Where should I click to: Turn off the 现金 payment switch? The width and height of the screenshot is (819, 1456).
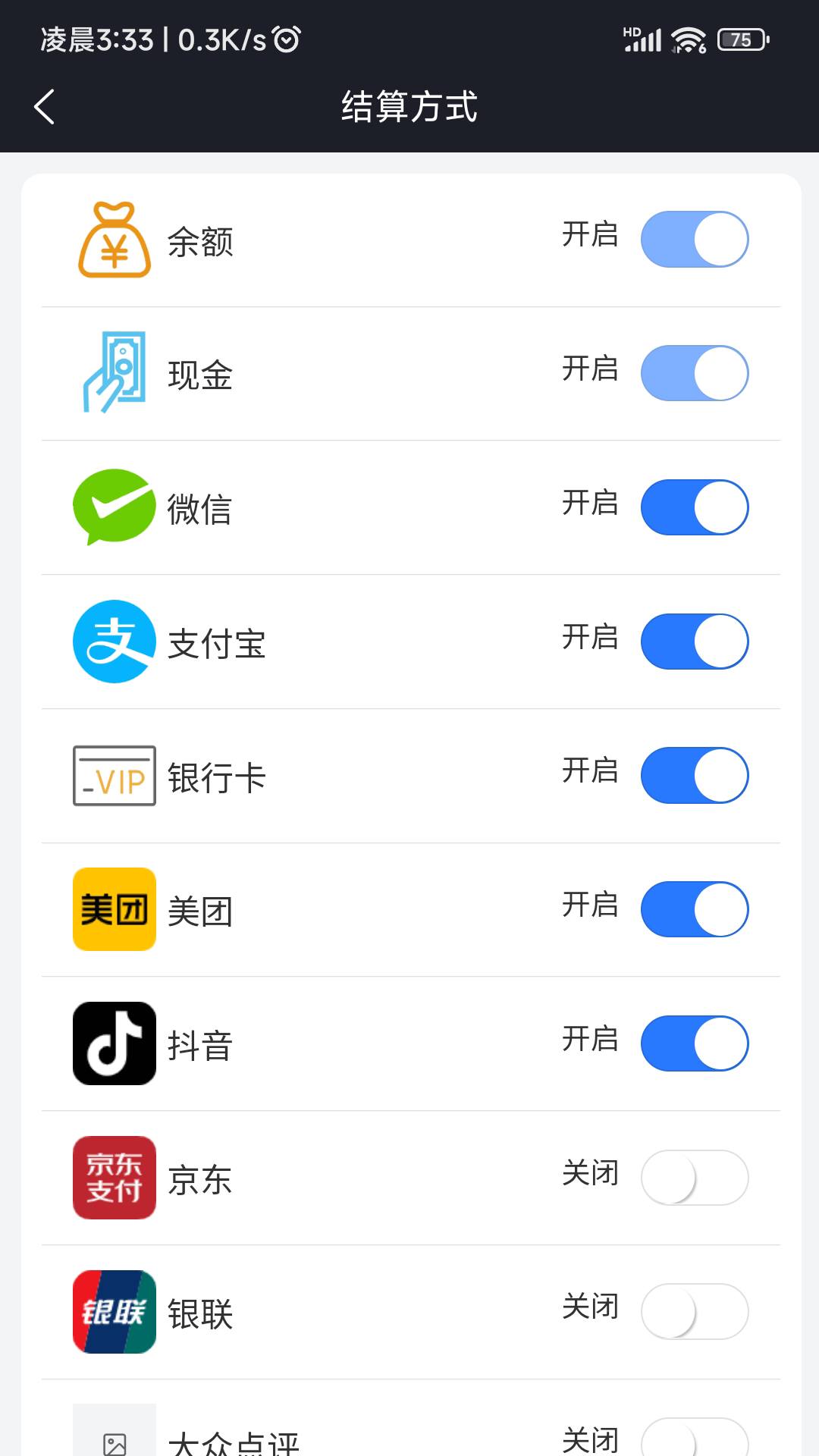tap(694, 373)
